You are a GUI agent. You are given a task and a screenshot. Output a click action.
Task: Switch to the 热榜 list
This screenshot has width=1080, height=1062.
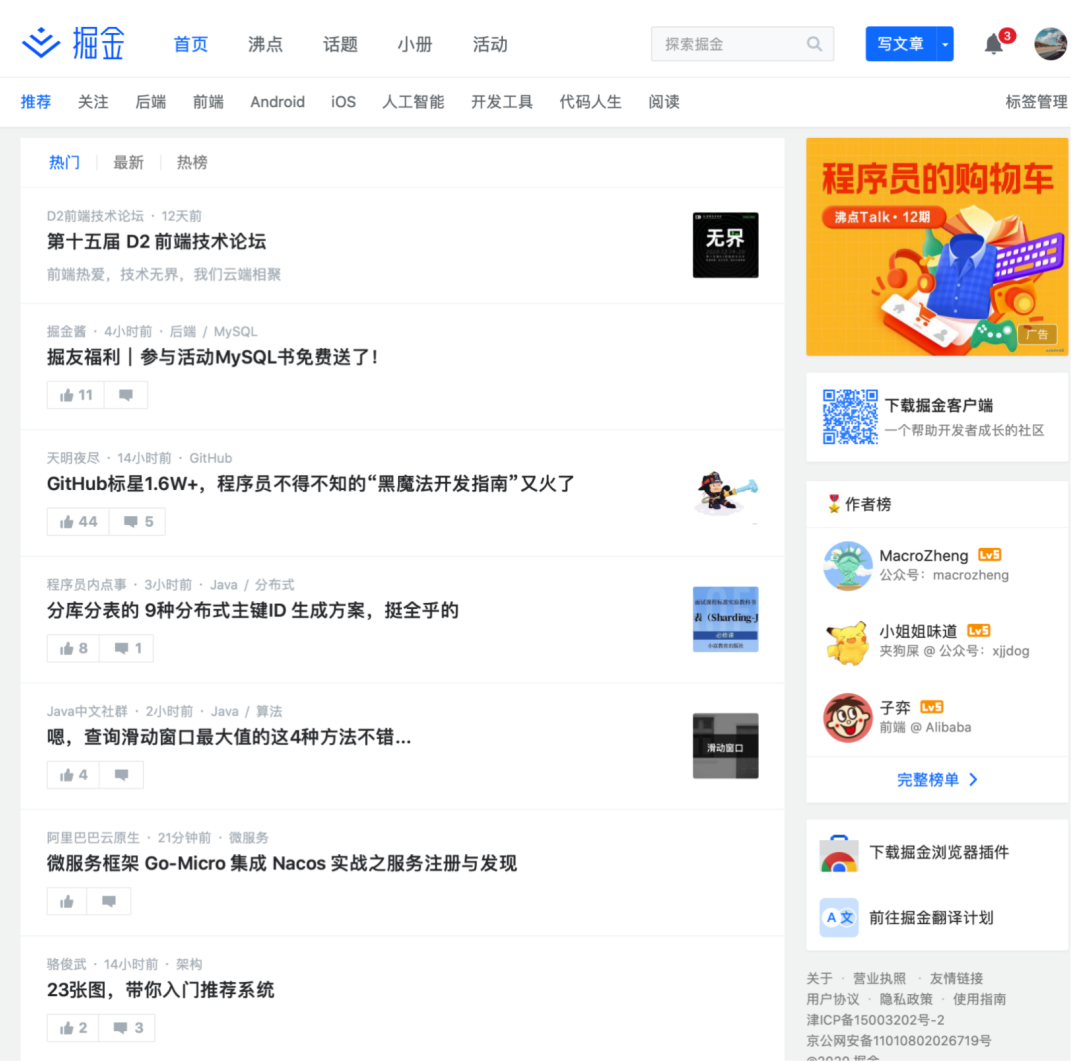(x=192, y=162)
